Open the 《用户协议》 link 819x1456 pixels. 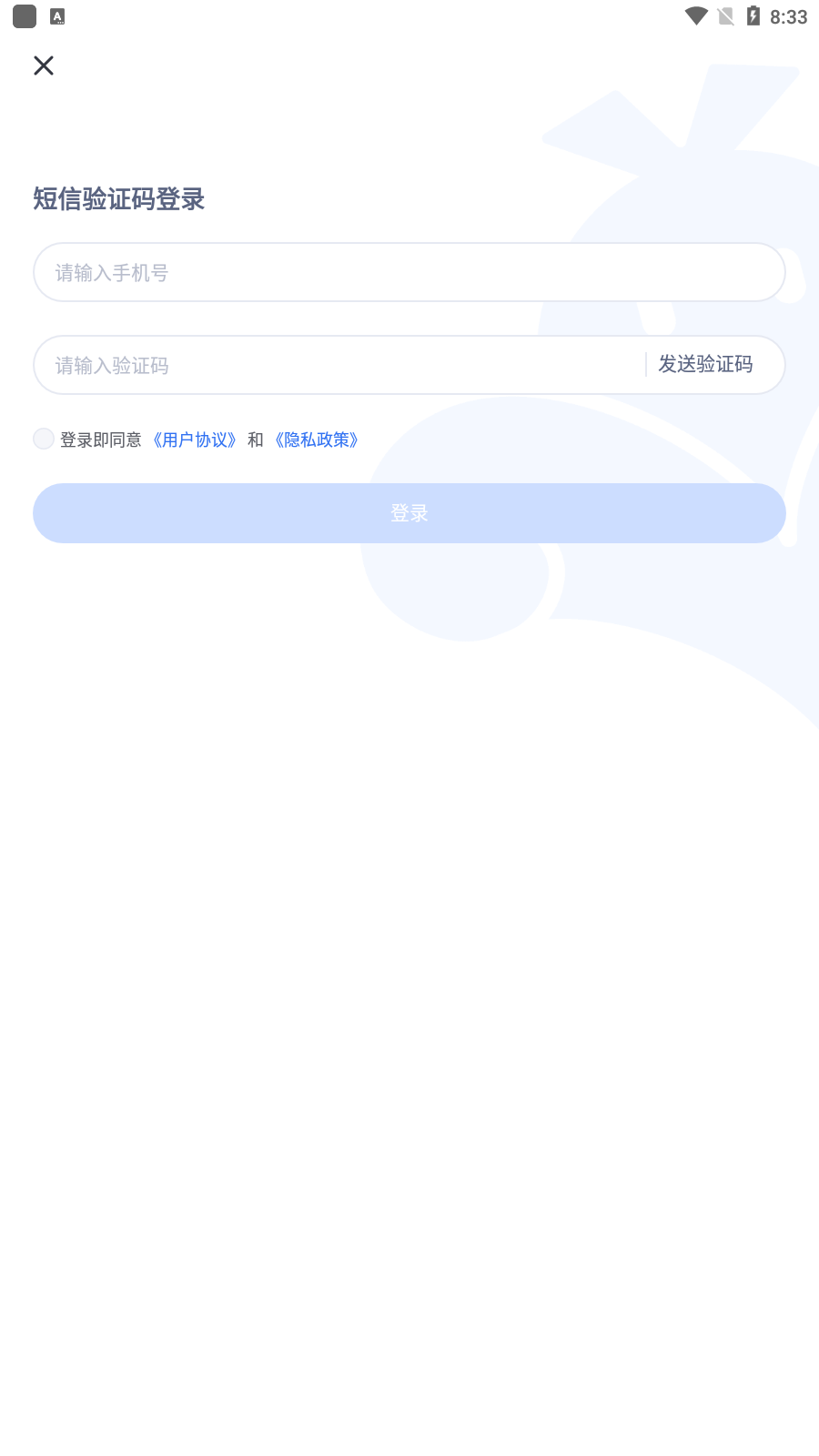point(195,440)
